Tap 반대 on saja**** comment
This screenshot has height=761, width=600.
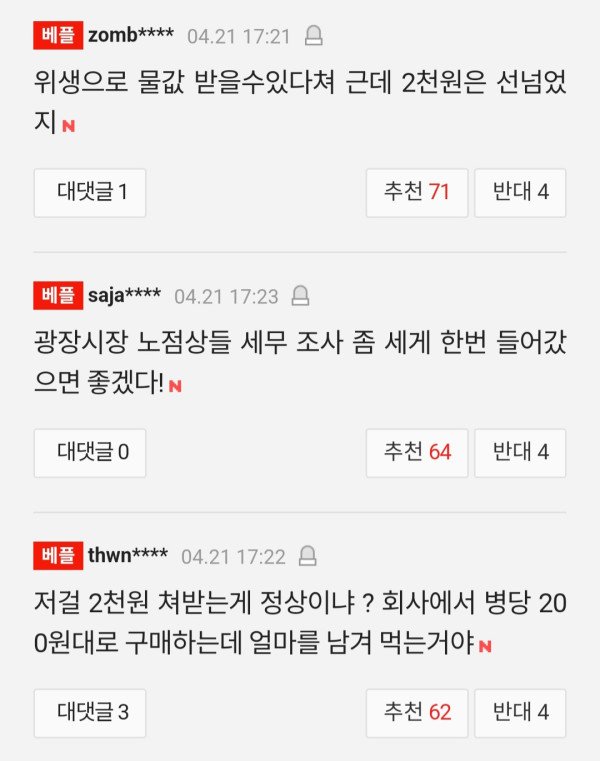point(520,452)
